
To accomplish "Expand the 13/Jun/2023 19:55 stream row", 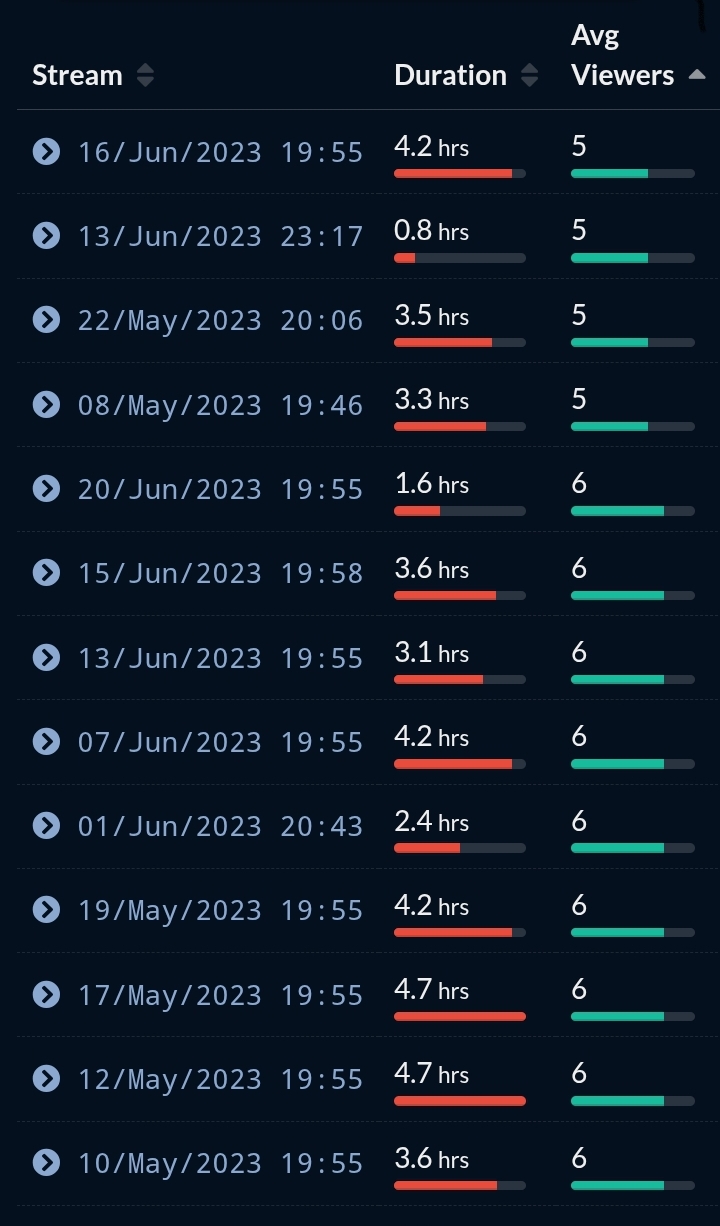I will [46, 657].
